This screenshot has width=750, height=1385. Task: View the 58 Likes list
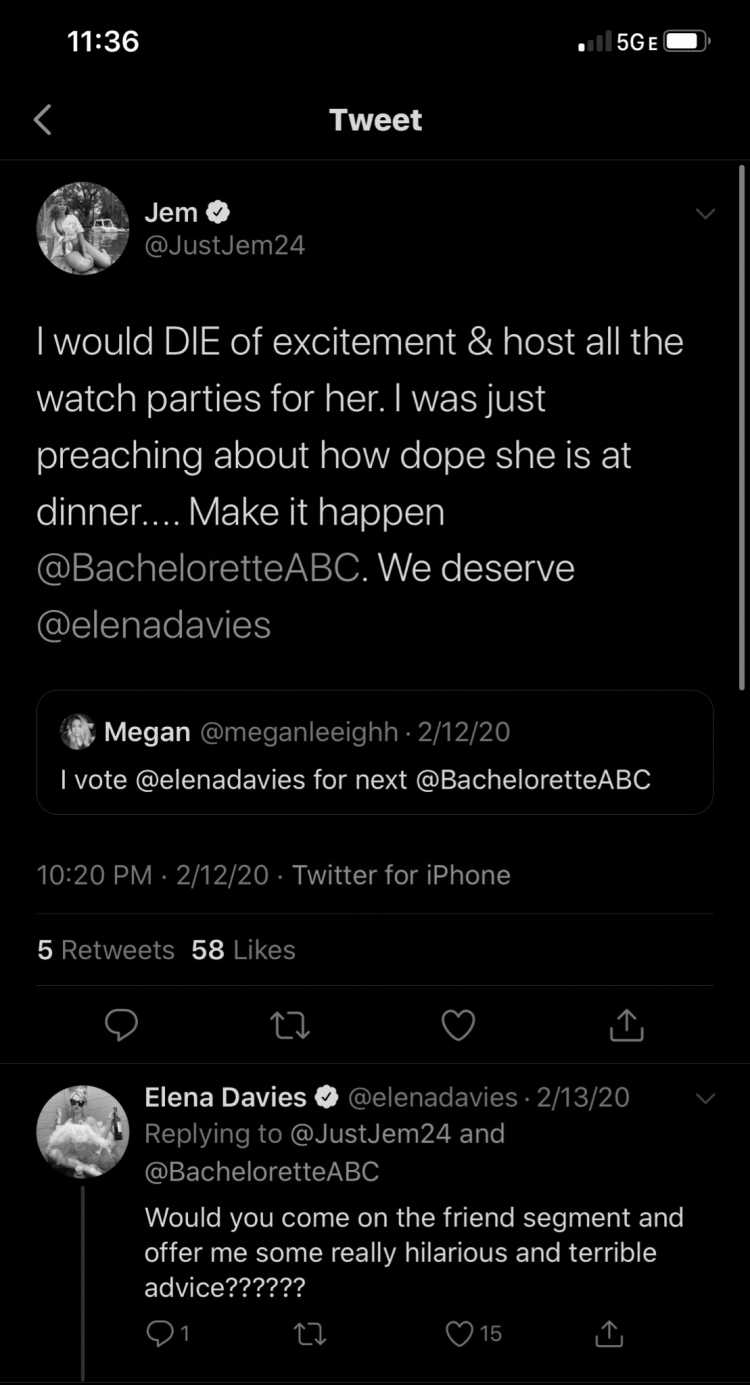(243, 949)
